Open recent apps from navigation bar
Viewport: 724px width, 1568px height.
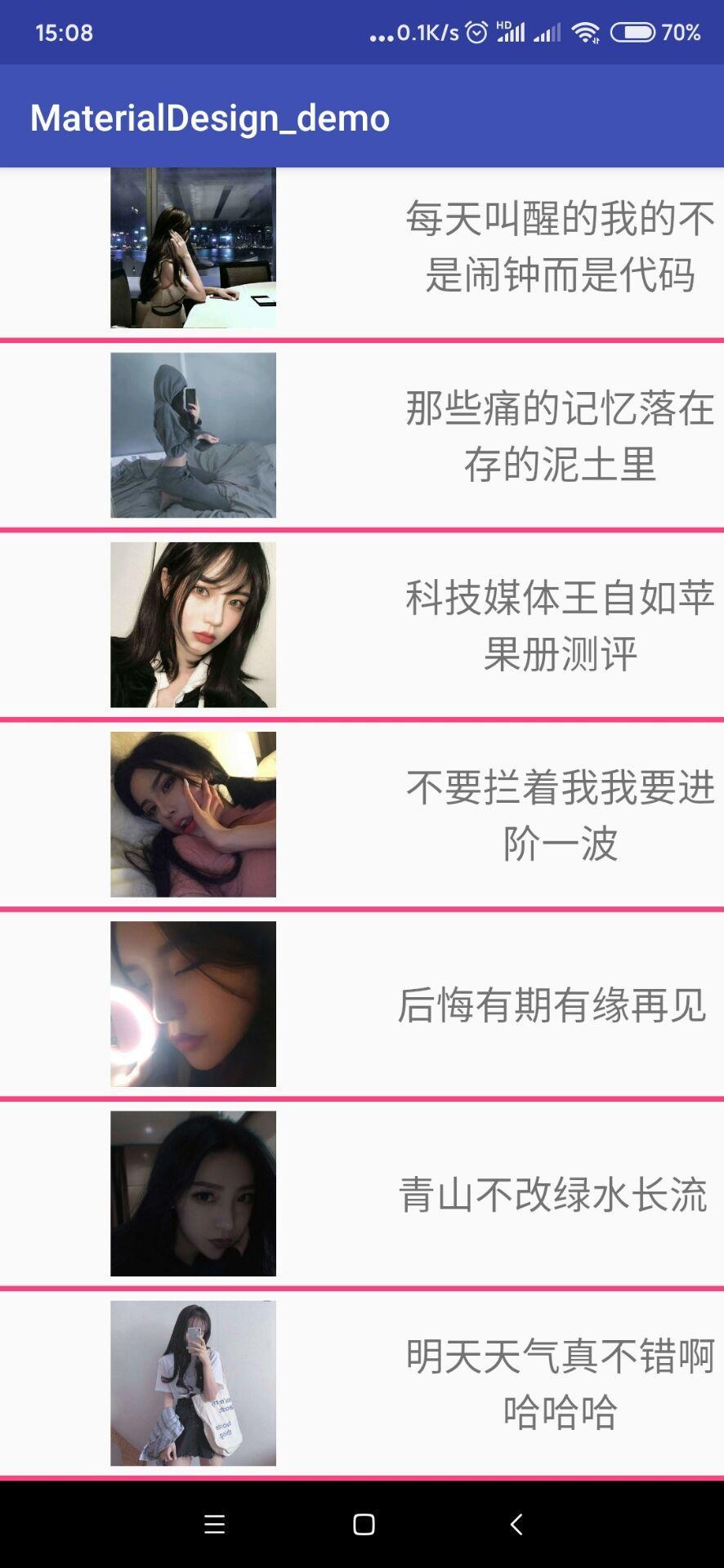coord(214,1524)
